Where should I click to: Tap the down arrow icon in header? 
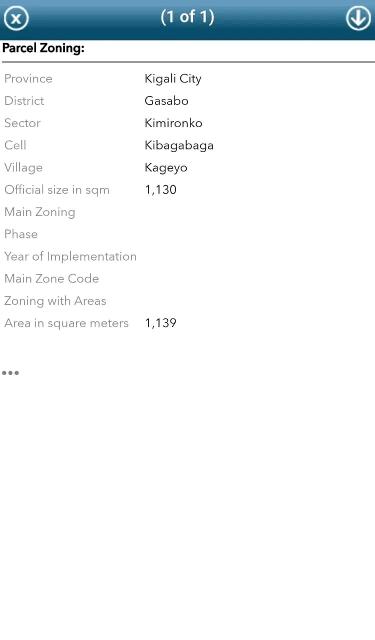(358, 18)
